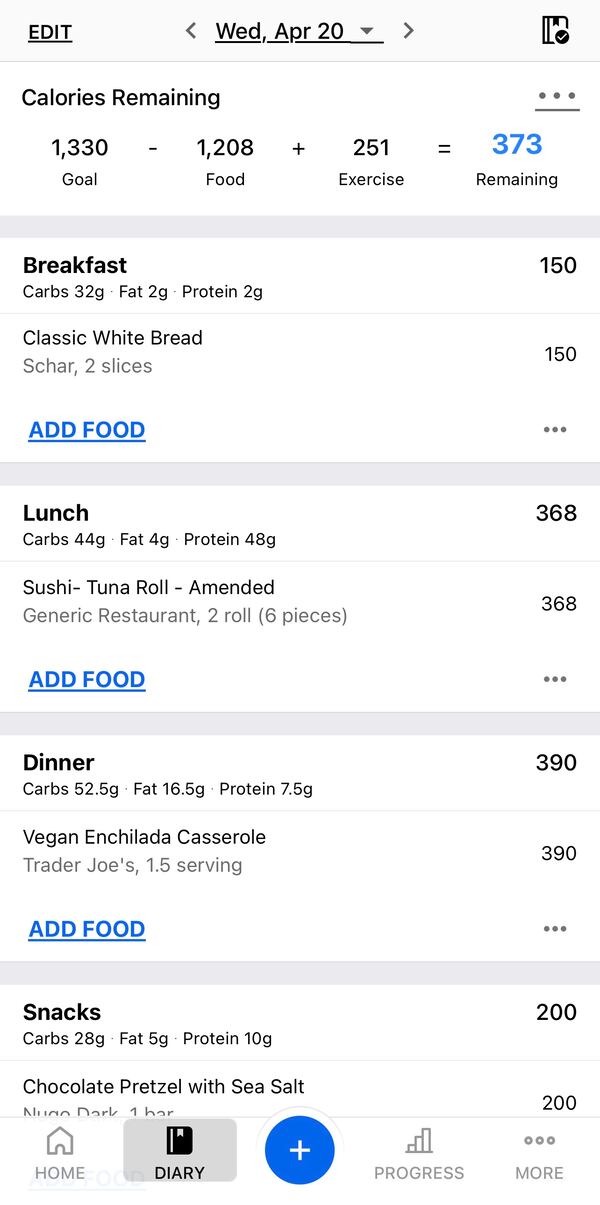Open the Classic White Bread entry
The image size is (600, 1205).
[300, 352]
